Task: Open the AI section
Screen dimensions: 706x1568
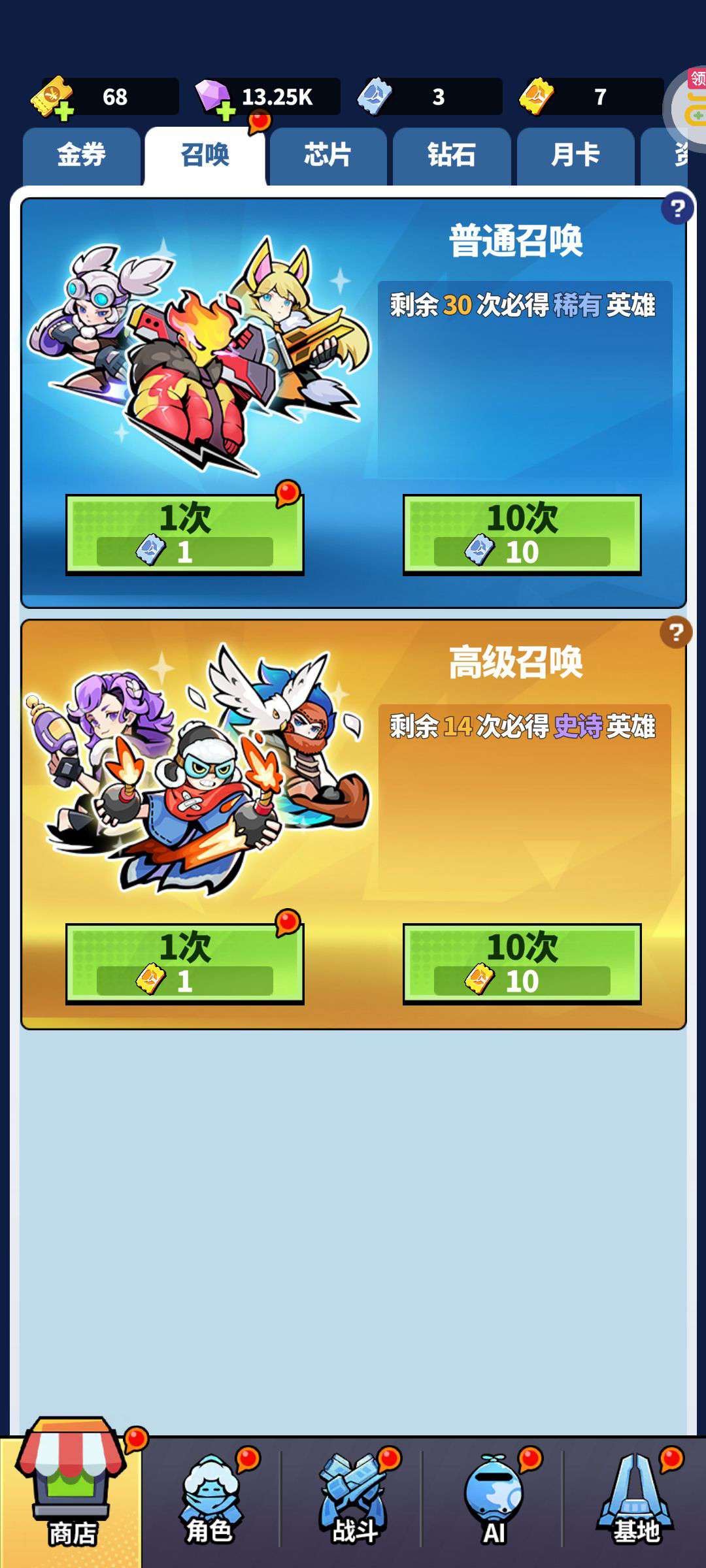Action: click(494, 1501)
